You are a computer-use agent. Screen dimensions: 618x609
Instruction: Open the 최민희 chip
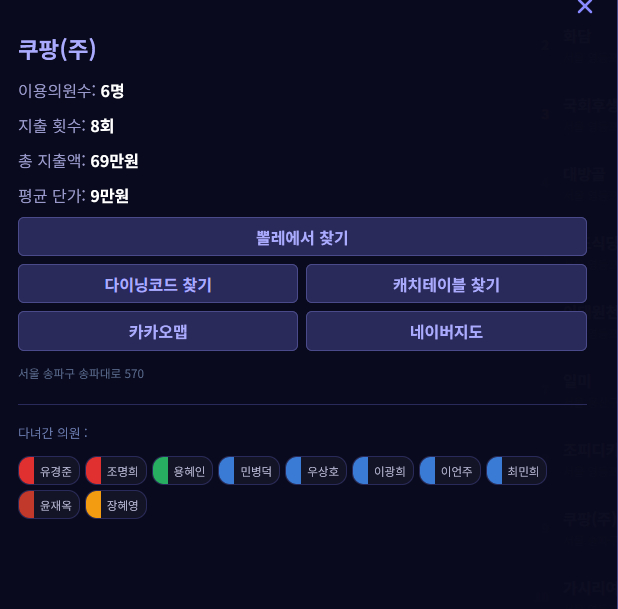(x=516, y=471)
